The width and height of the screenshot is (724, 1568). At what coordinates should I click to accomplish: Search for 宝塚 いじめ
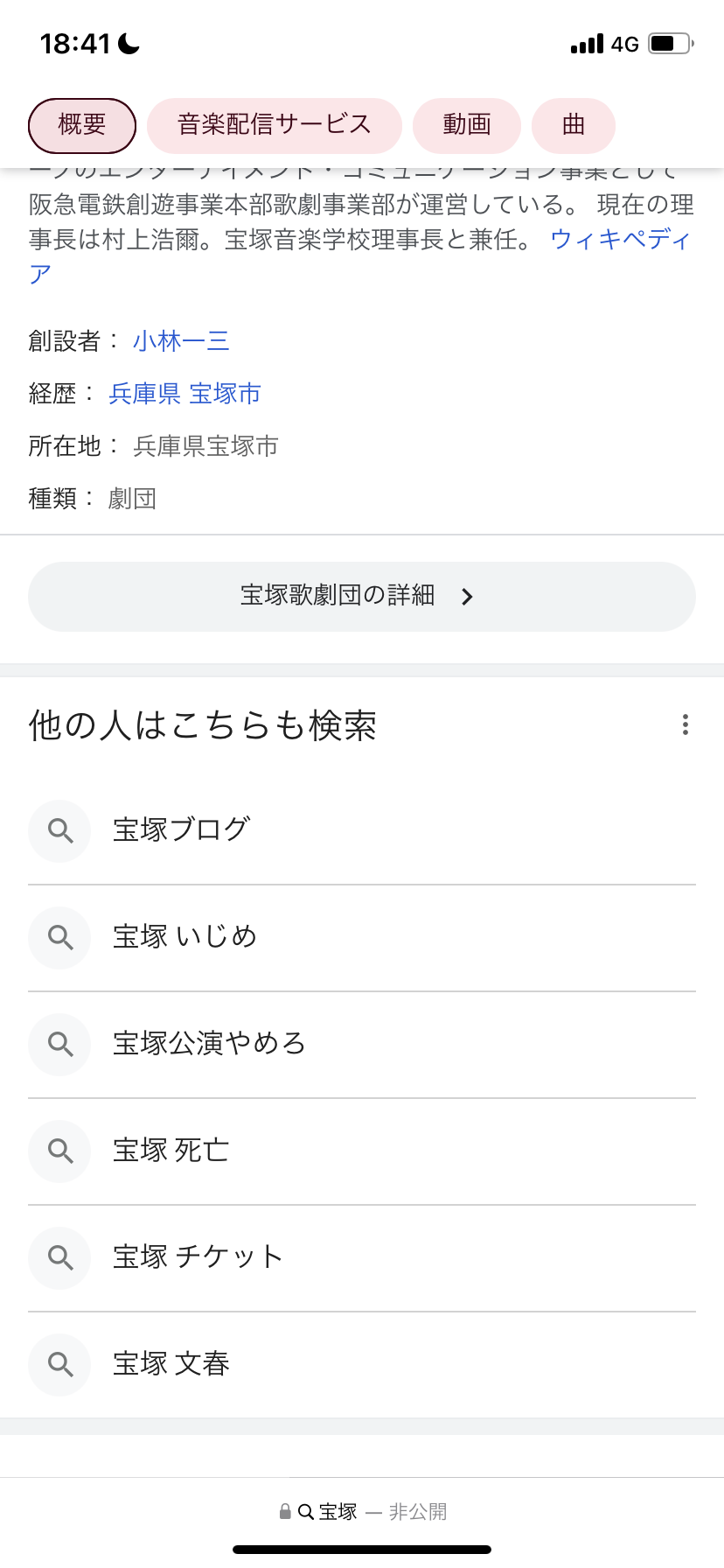(362, 937)
